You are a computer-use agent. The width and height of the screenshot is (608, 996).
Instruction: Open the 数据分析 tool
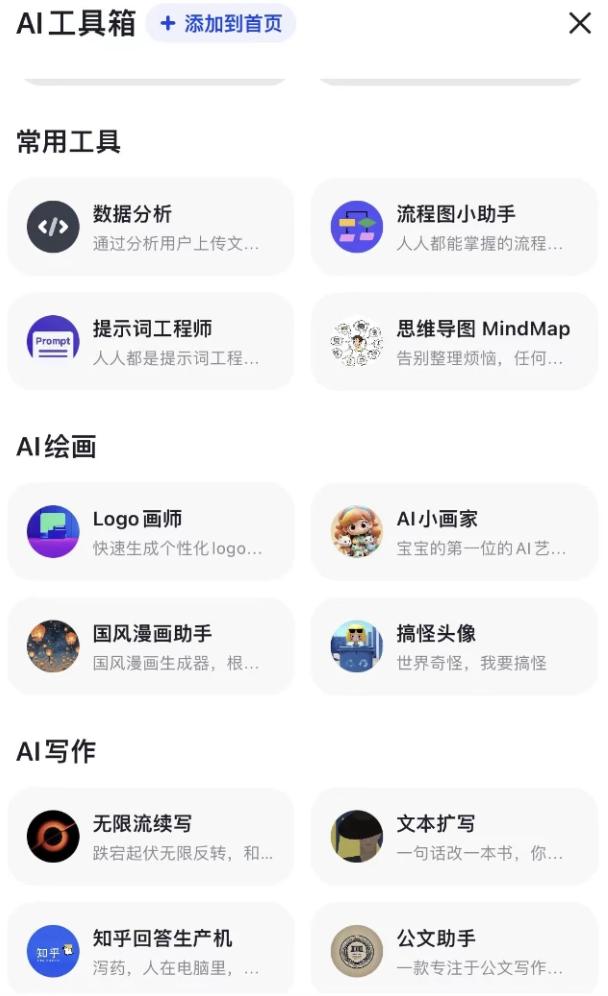coord(151,227)
